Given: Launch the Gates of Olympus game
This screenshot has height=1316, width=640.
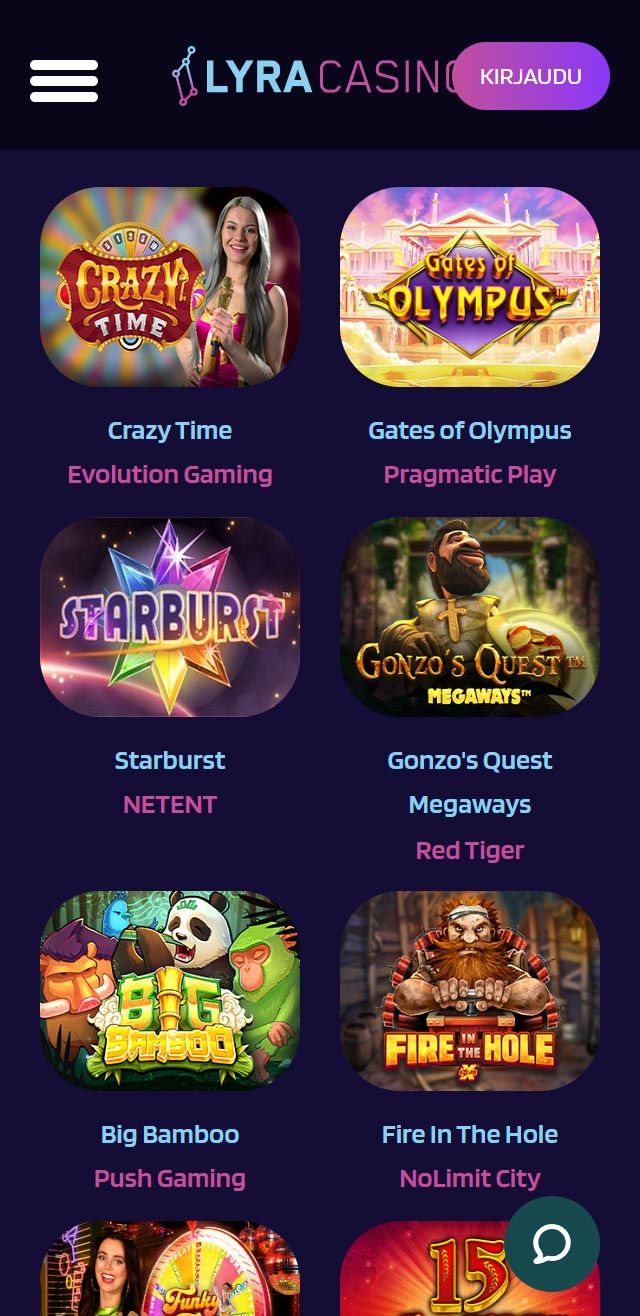Looking at the screenshot, I should (470, 287).
